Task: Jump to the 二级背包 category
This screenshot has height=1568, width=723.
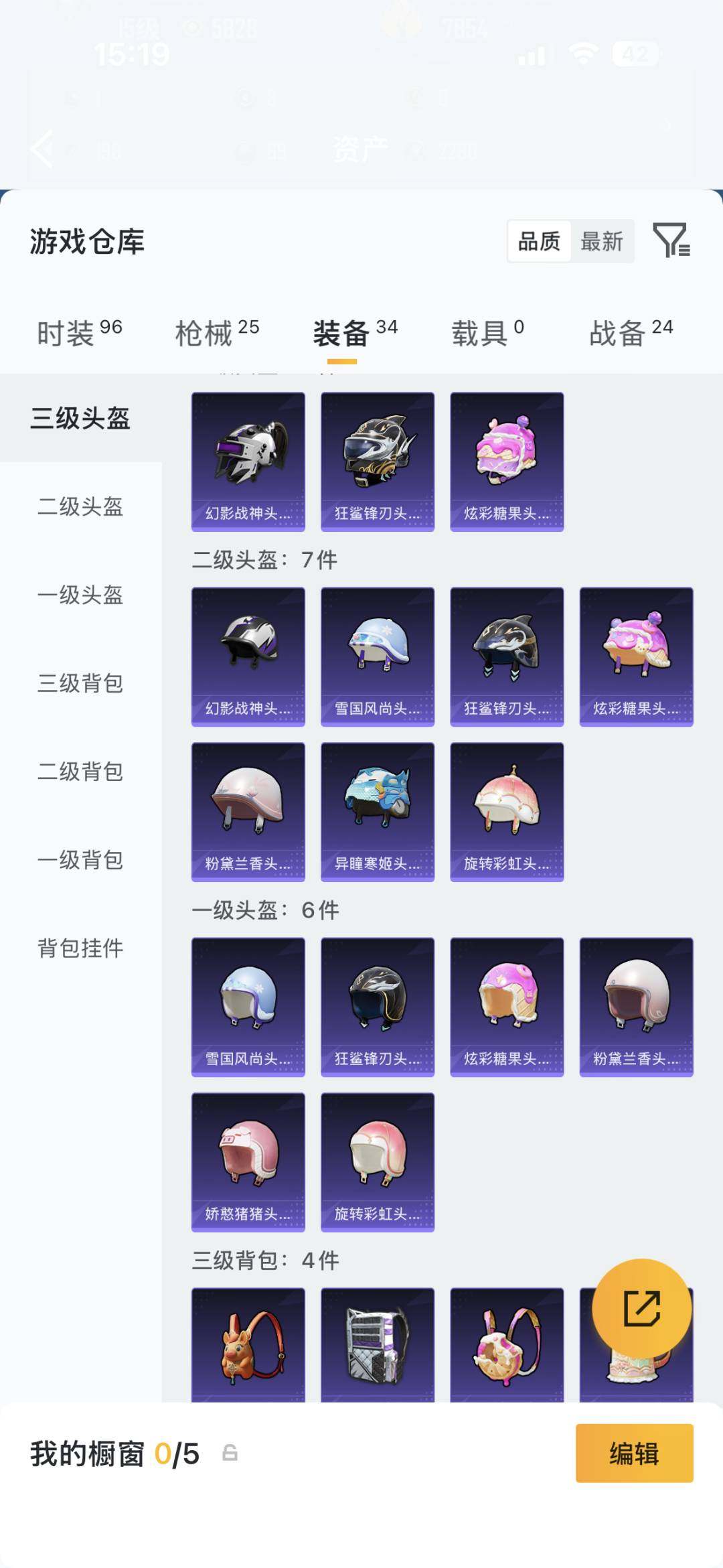Action: [80, 772]
